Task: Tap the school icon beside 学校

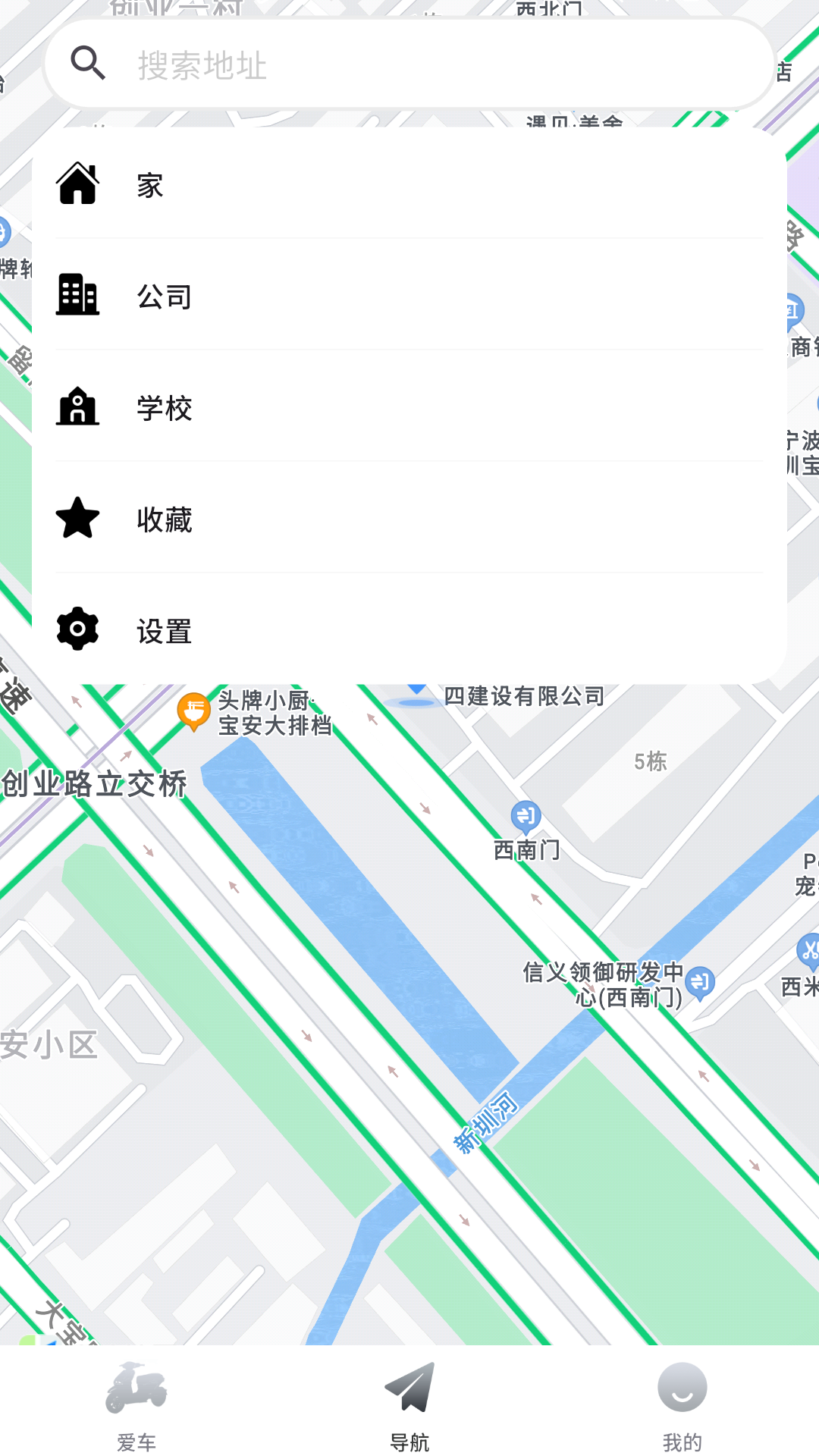Action: (x=78, y=408)
